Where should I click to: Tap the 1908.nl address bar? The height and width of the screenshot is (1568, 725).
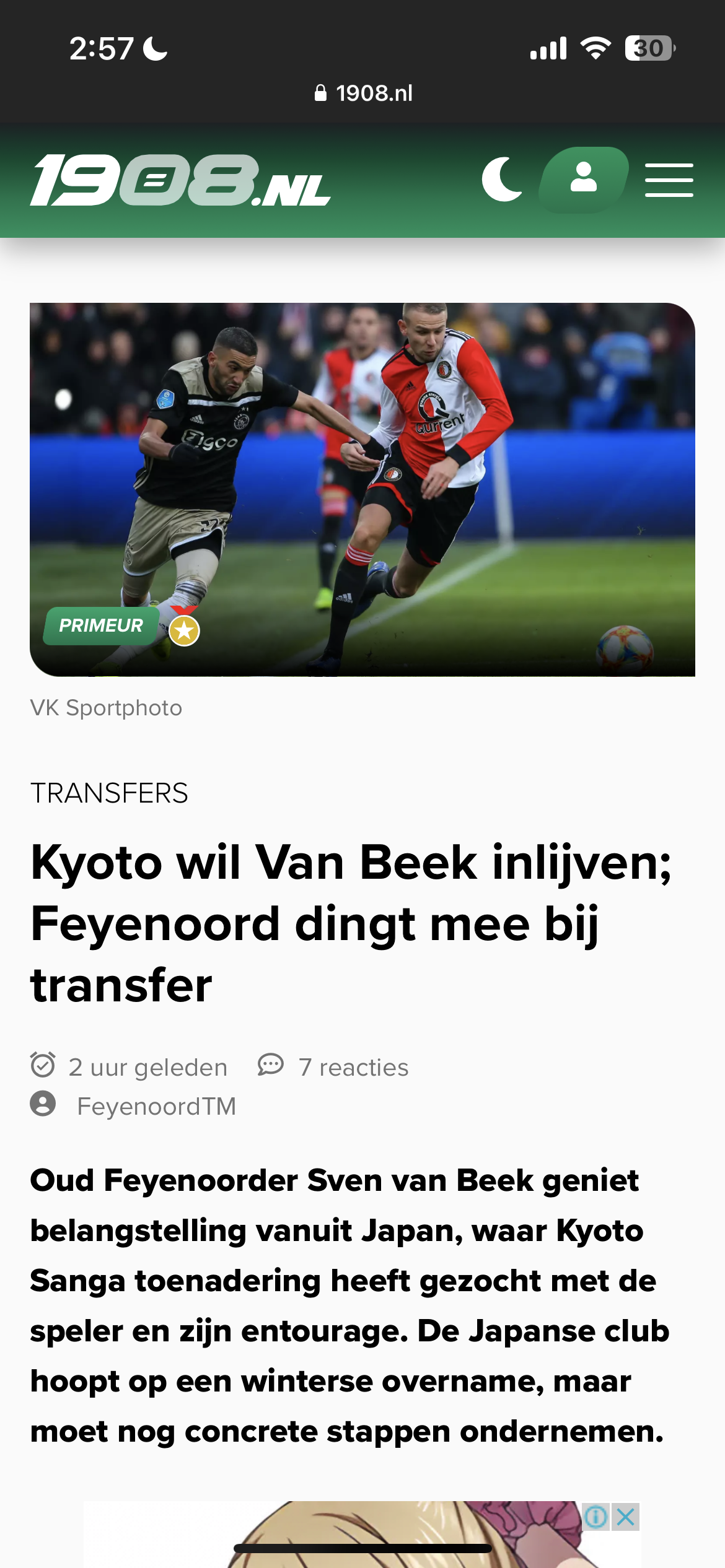coord(363,93)
